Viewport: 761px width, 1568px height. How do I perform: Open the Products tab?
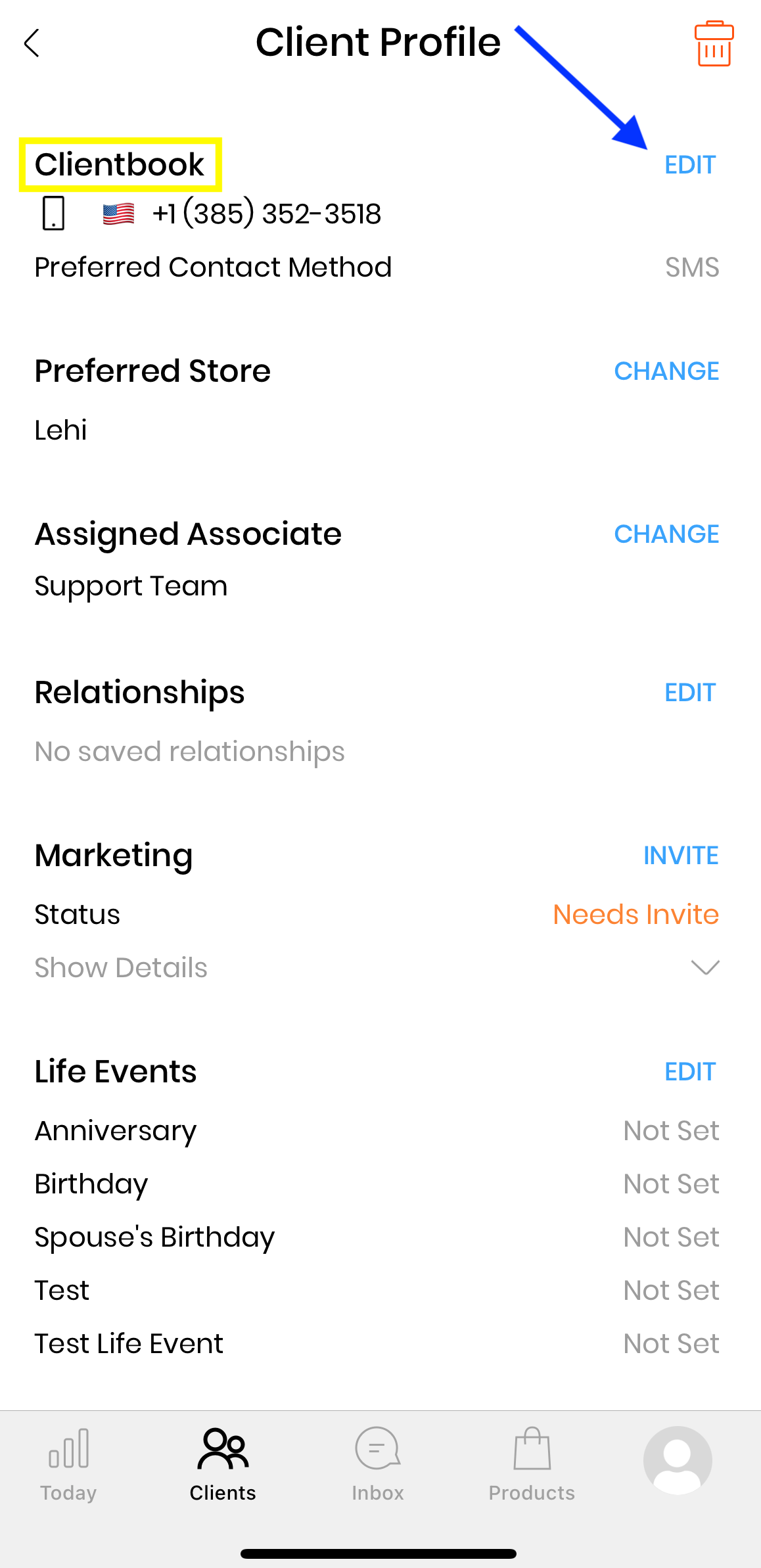click(532, 1464)
